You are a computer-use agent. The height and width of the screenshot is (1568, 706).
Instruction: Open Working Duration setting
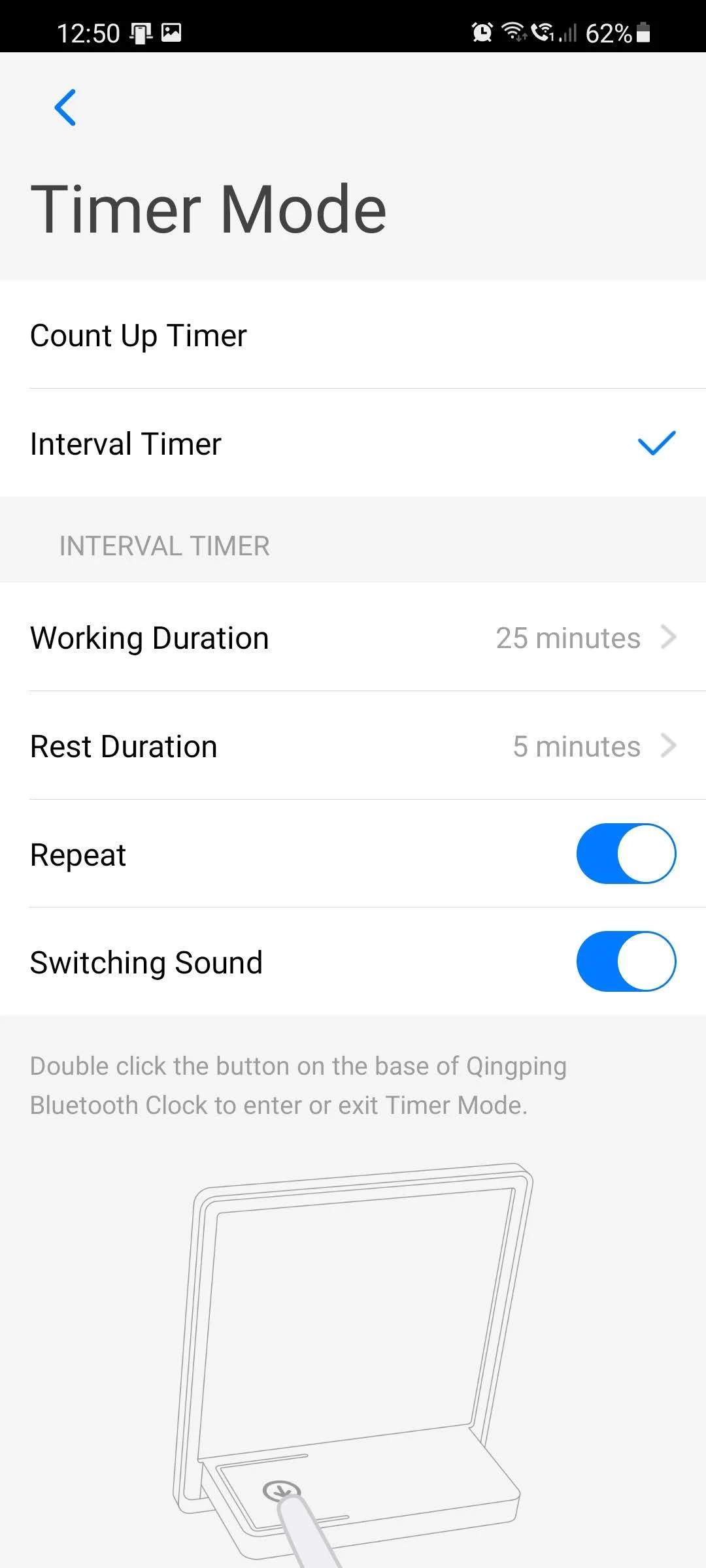[353, 638]
